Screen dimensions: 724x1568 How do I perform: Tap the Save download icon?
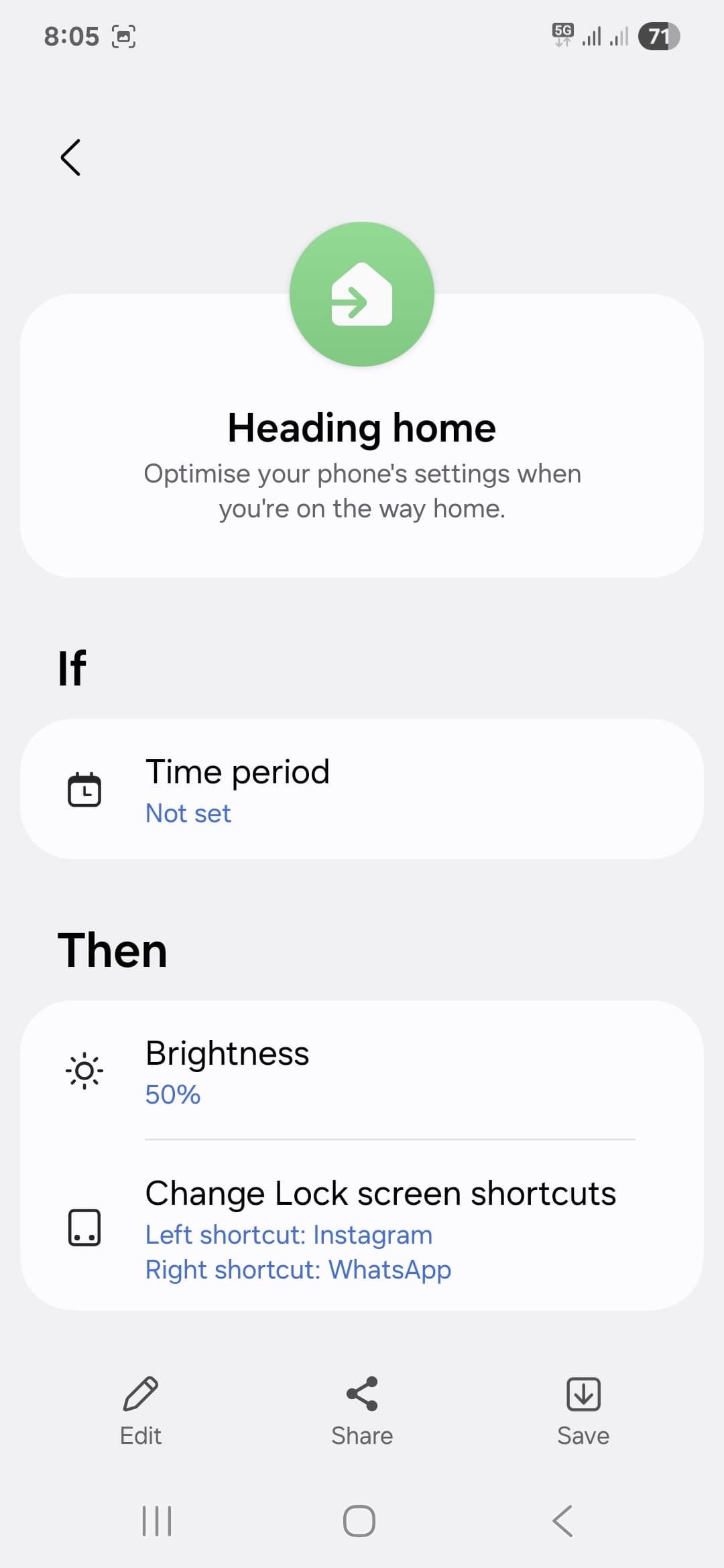[x=583, y=1394]
